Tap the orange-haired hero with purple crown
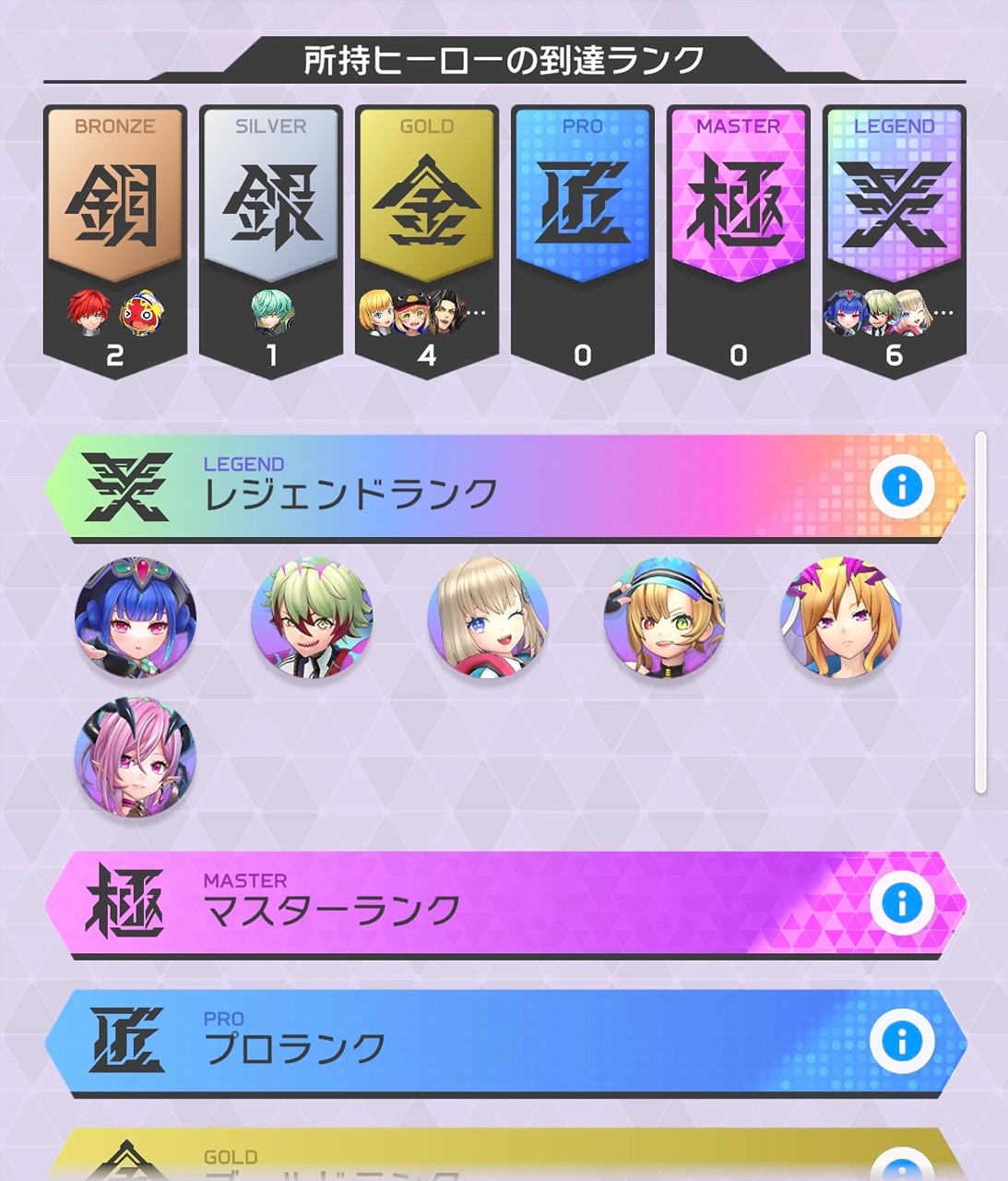This screenshot has width=1008, height=1181. tap(840, 617)
